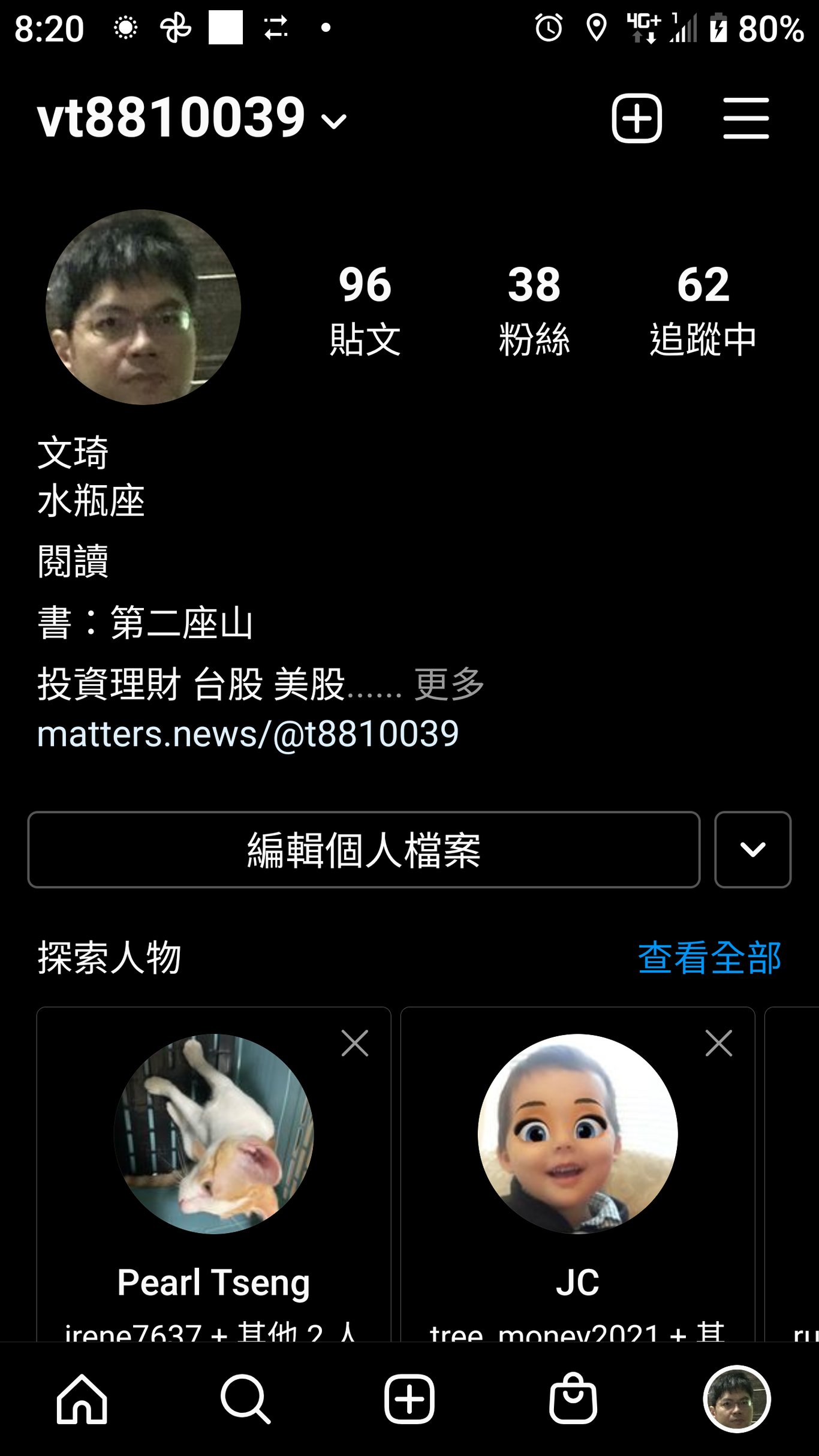Screen dimensions: 819x1456
Task: Tap 查看全部 to see all suggestions
Action: 709,958
